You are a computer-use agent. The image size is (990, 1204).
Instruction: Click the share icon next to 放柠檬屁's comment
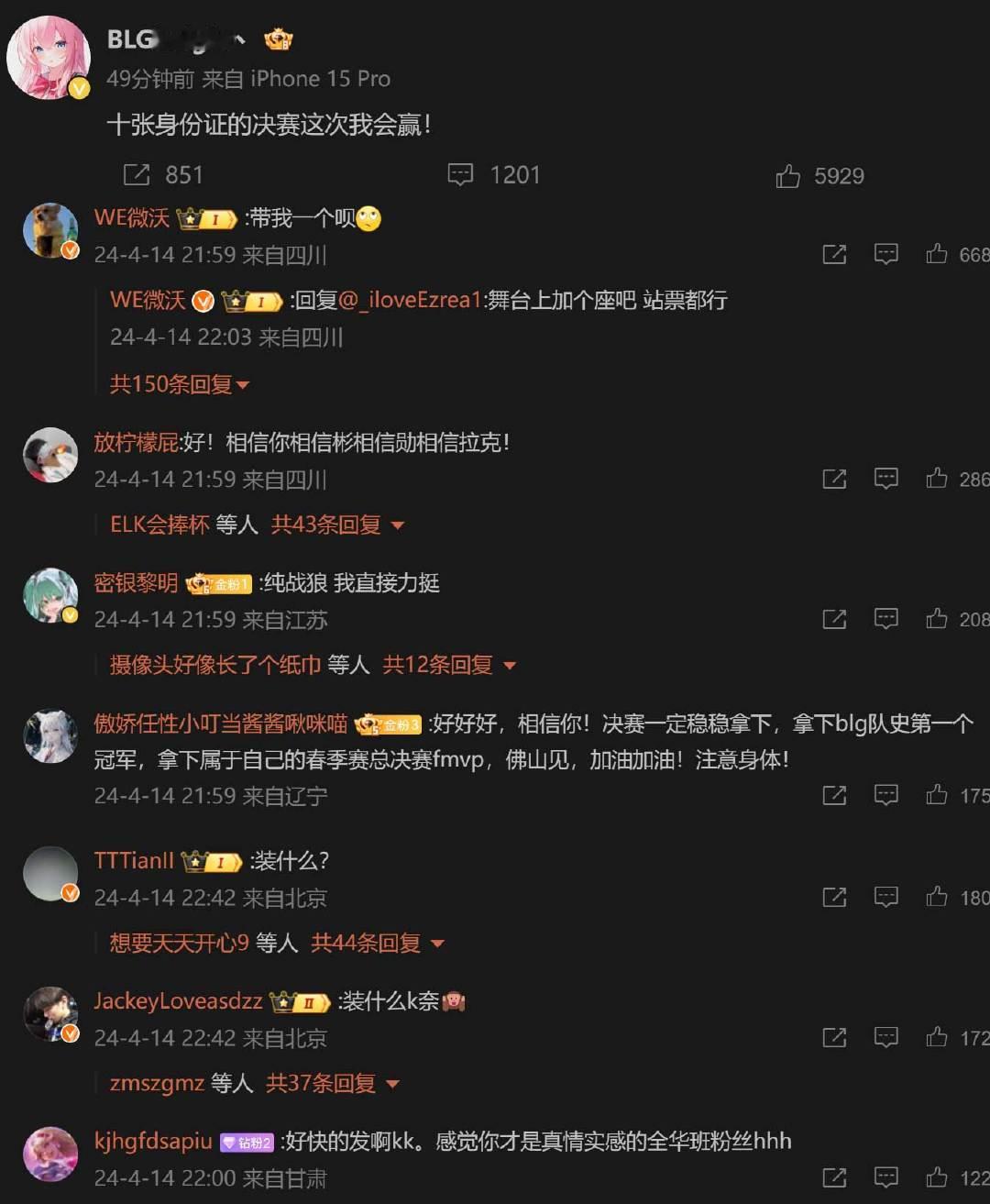pyautogui.click(x=834, y=478)
